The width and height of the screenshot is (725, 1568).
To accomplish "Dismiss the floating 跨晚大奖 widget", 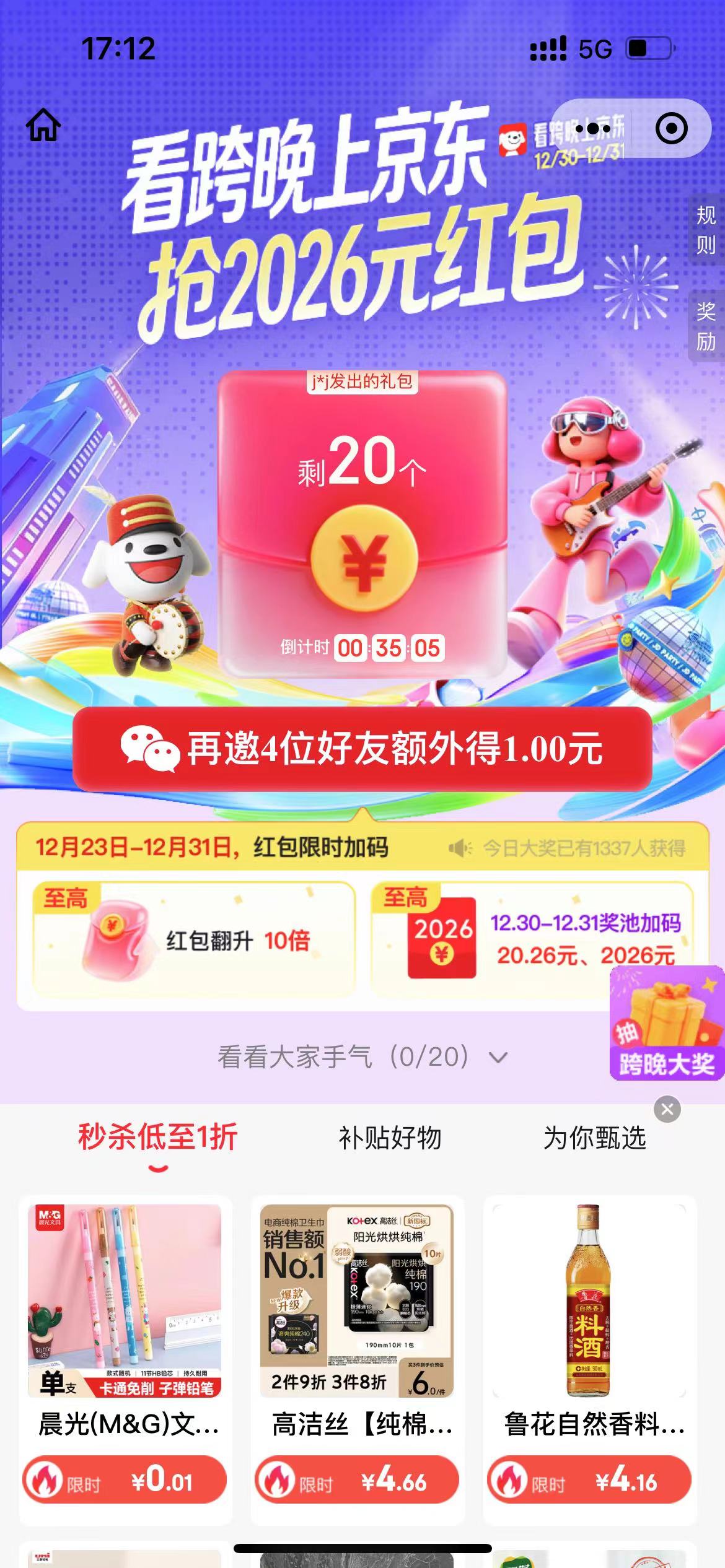I will 667,1110.
